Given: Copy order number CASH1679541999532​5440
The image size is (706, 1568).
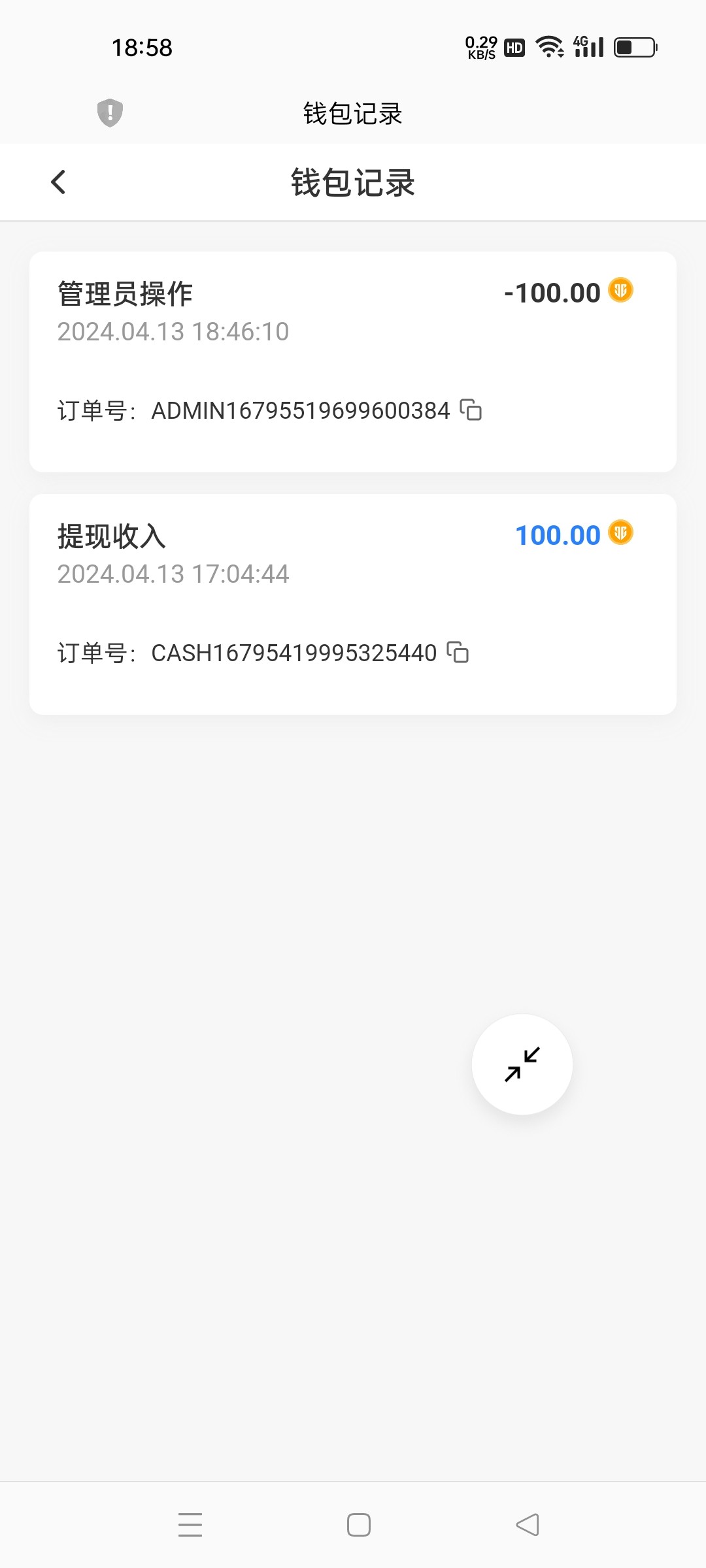Looking at the screenshot, I should (x=458, y=652).
